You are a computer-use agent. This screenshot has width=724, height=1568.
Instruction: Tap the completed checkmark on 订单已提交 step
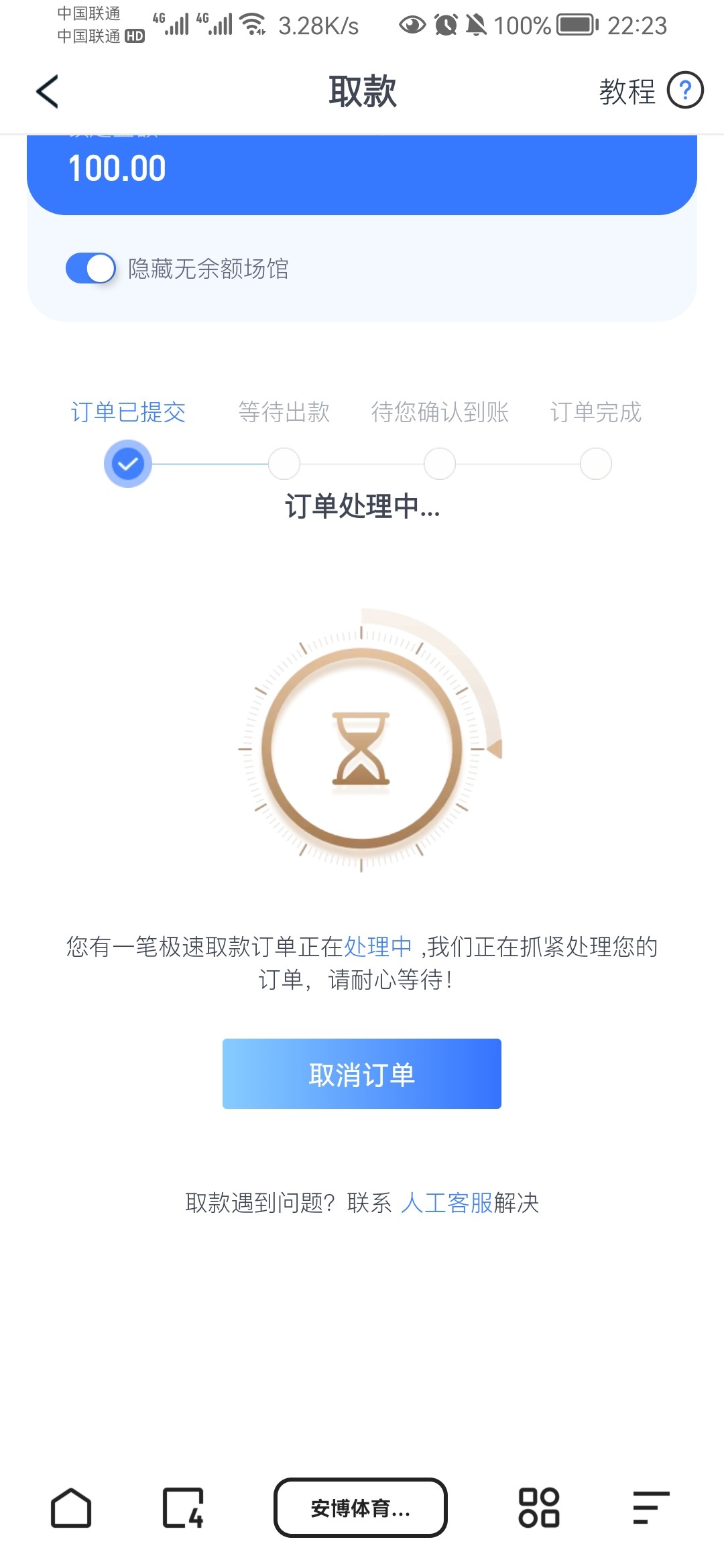pos(127,462)
